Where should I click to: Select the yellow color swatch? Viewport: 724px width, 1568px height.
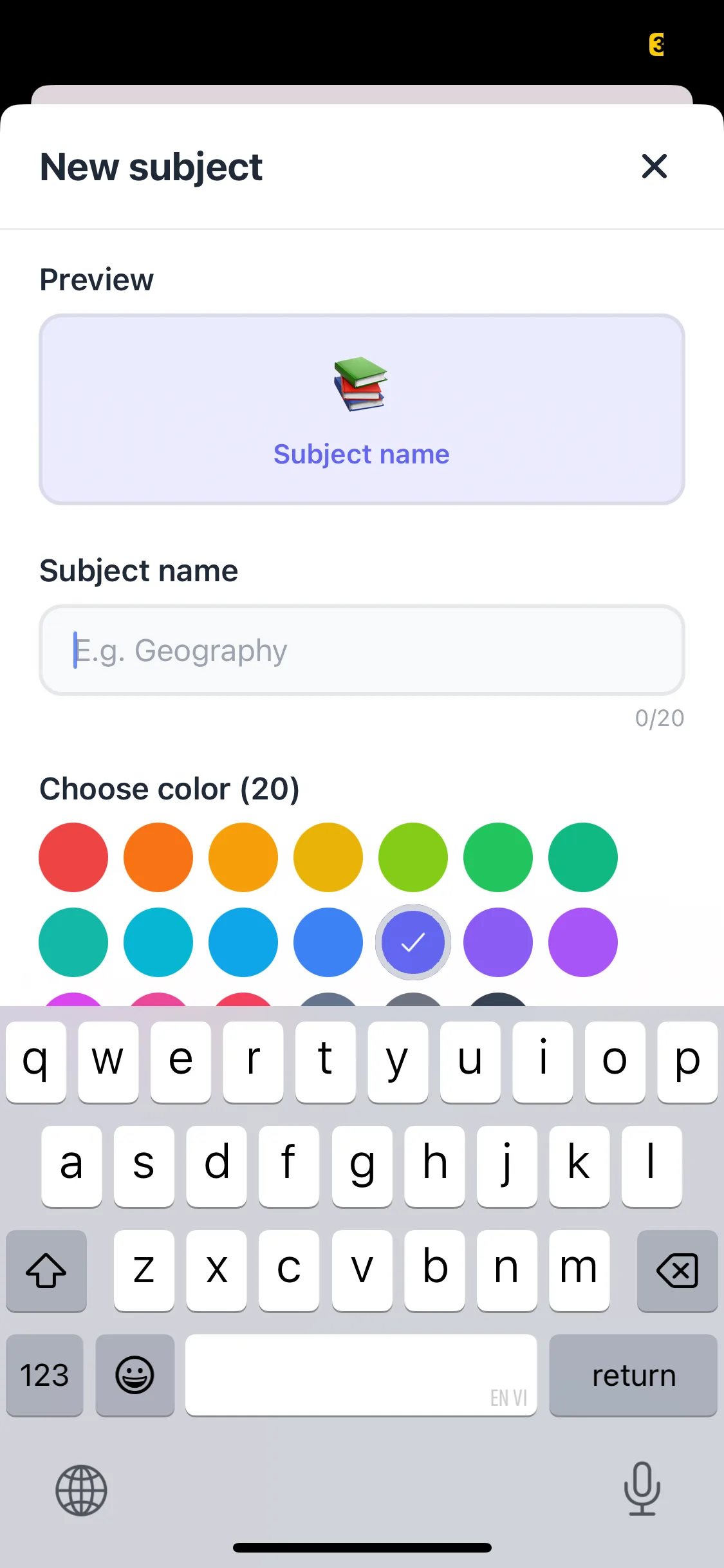[x=328, y=857]
